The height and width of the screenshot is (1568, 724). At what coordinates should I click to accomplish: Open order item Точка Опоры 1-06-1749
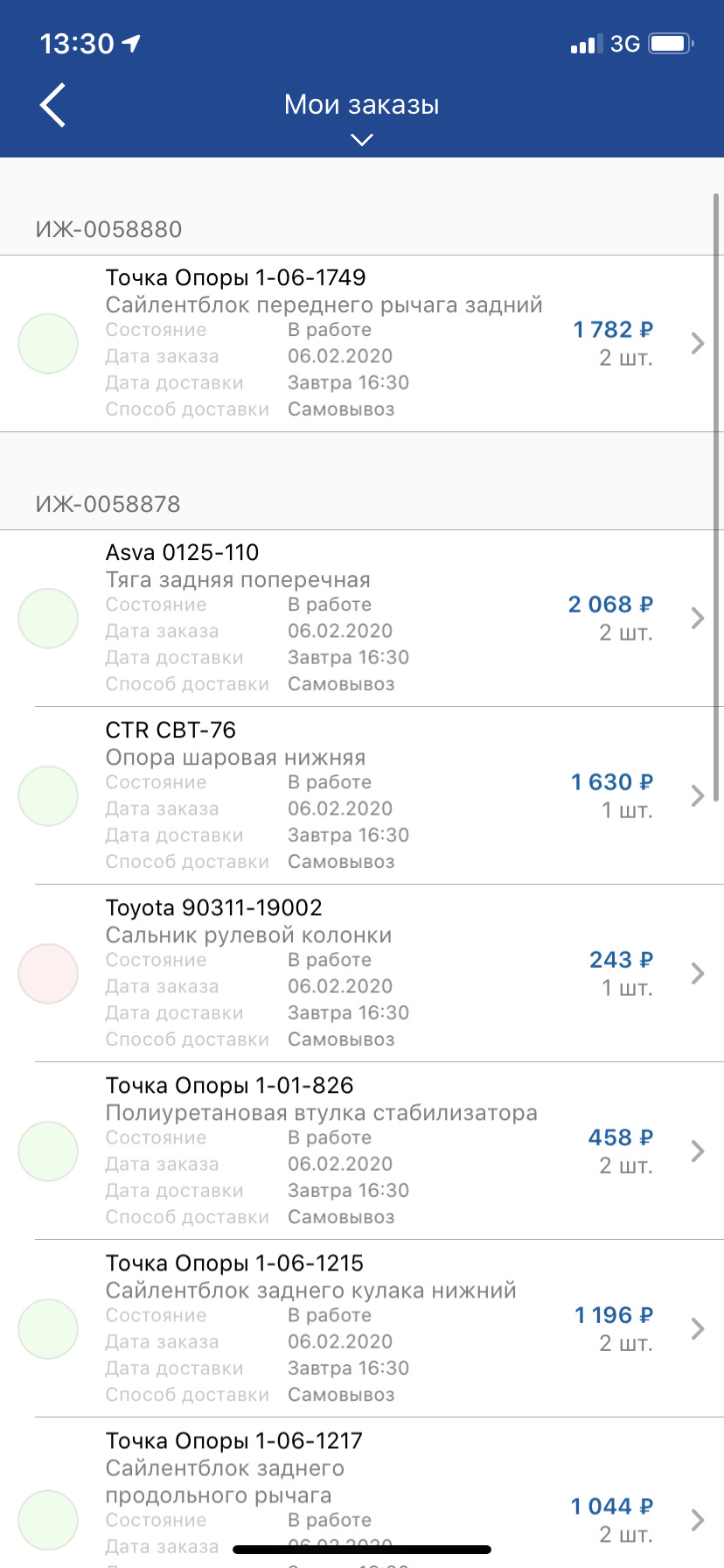pyautogui.click(x=362, y=343)
